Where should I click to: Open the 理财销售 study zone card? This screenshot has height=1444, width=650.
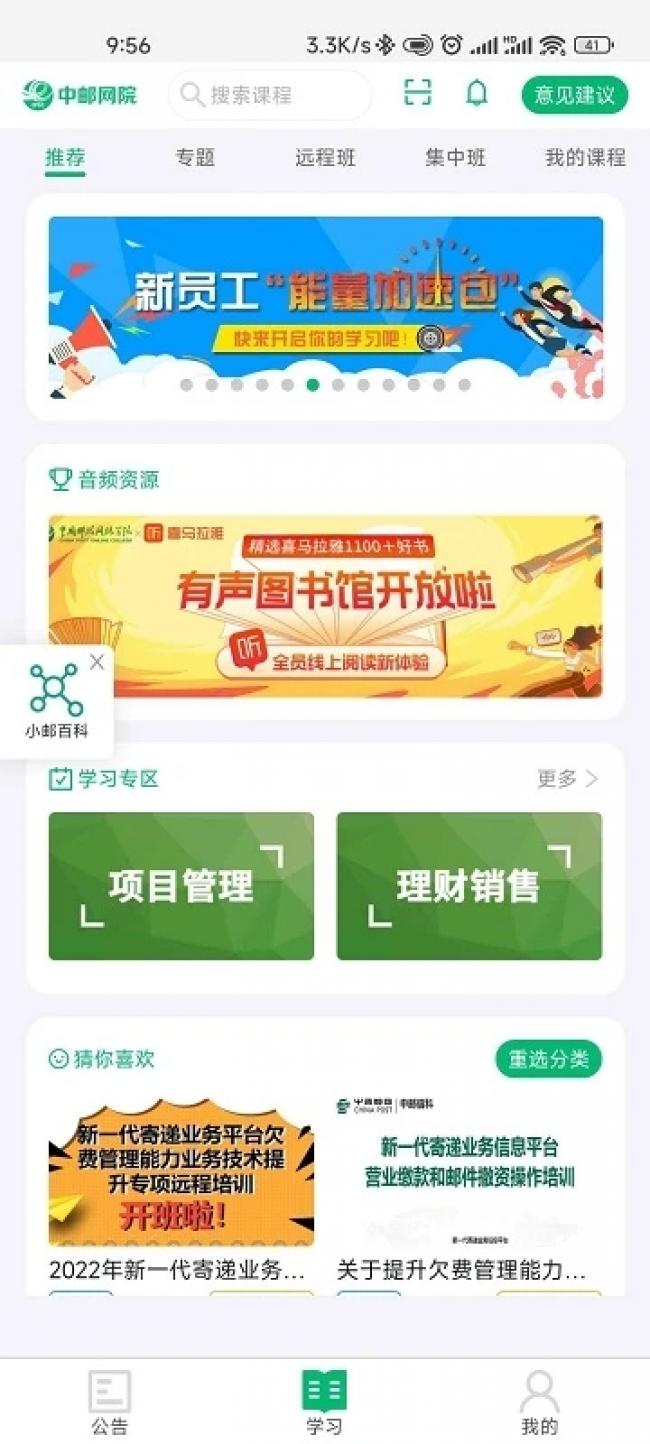(469, 886)
